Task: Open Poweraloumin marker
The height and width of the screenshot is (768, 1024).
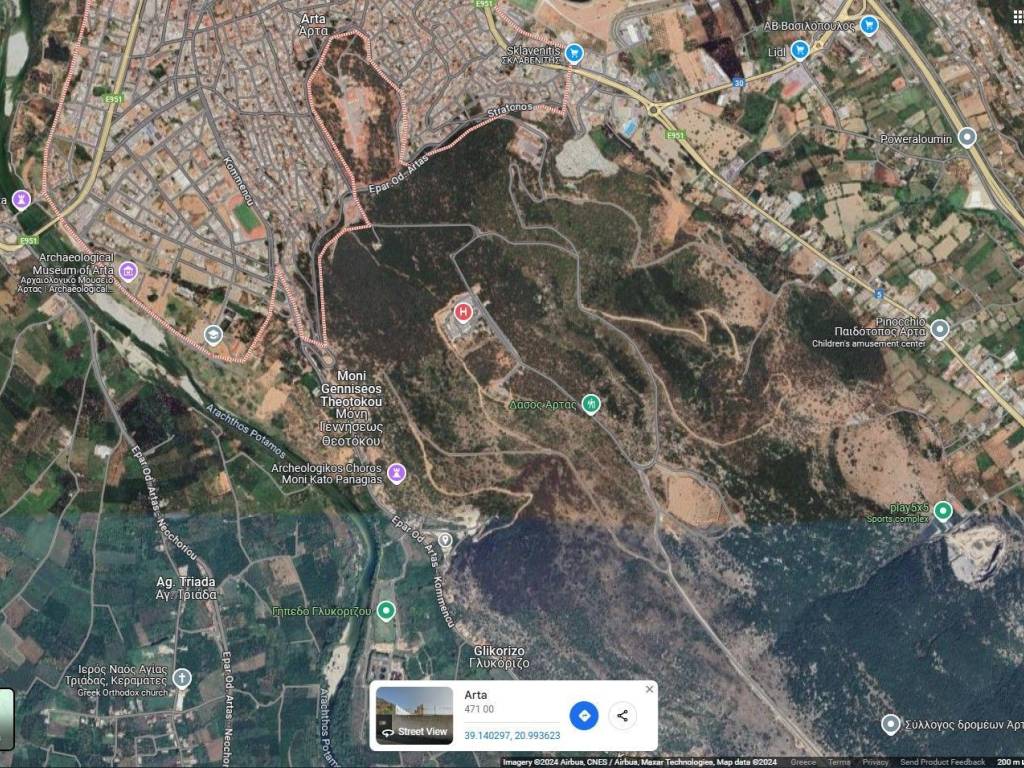Action: pos(966,138)
